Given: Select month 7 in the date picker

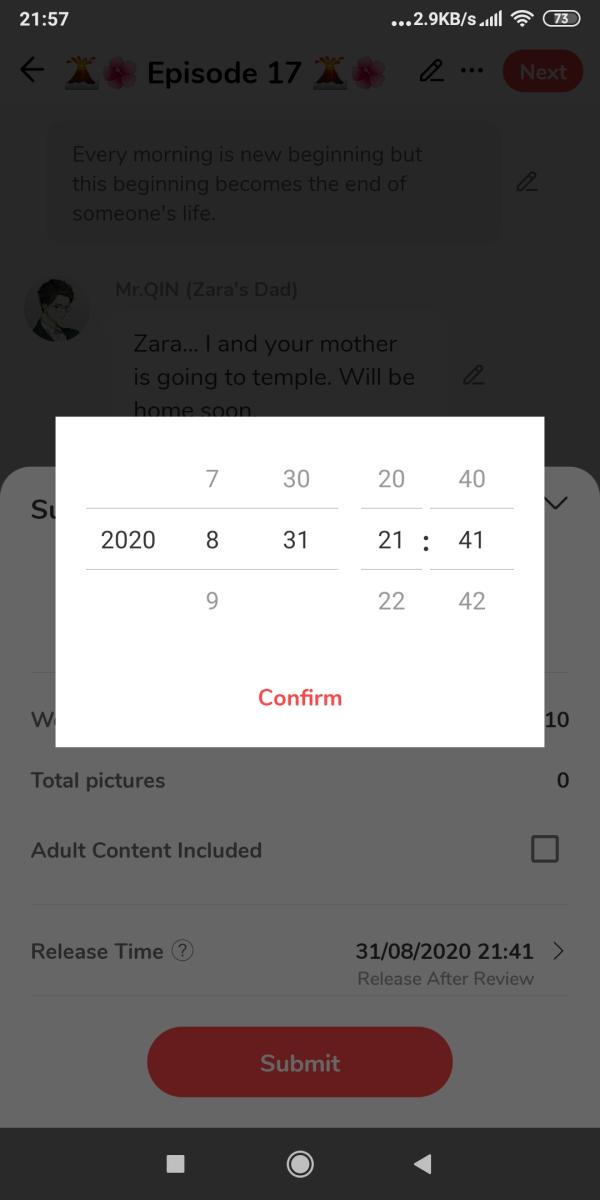Looking at the screenshot, I should [x=212, y=479].
